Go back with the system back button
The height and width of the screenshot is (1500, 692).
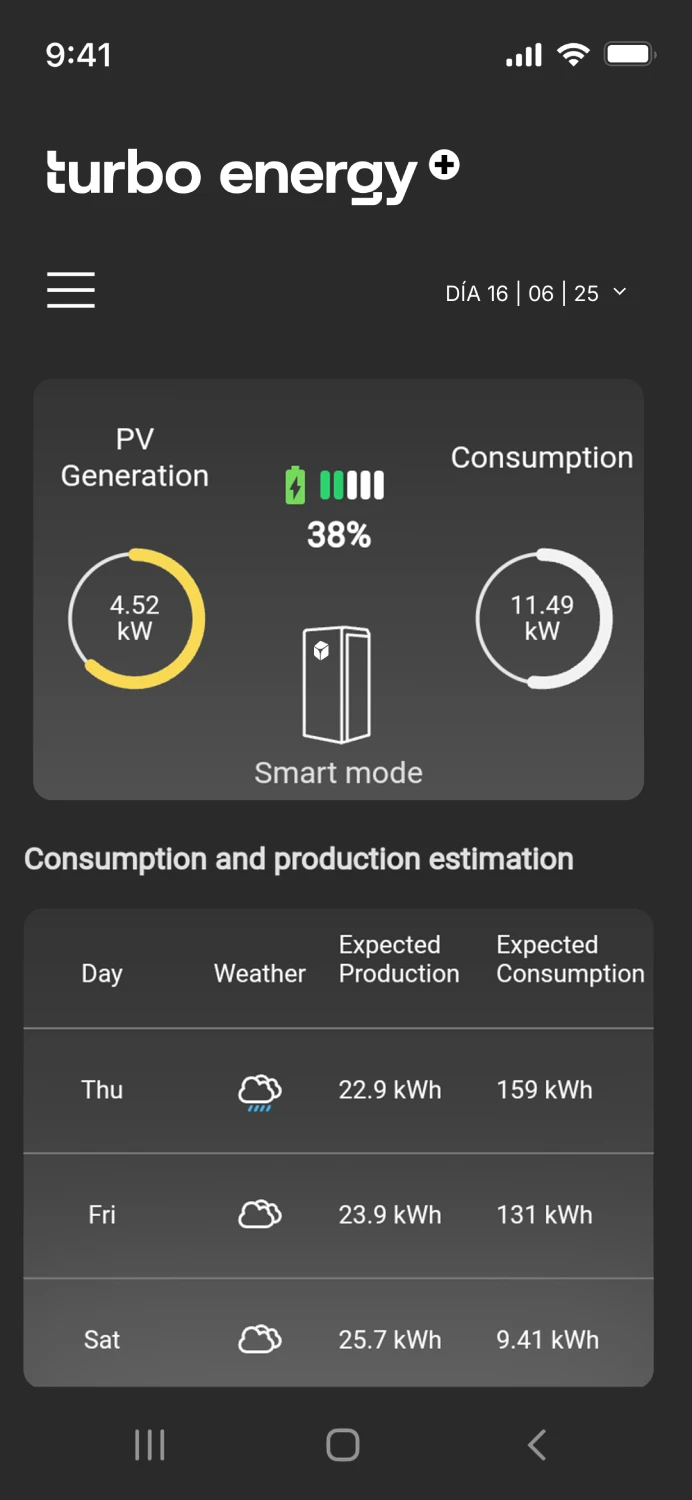[x=537, y=1444]
